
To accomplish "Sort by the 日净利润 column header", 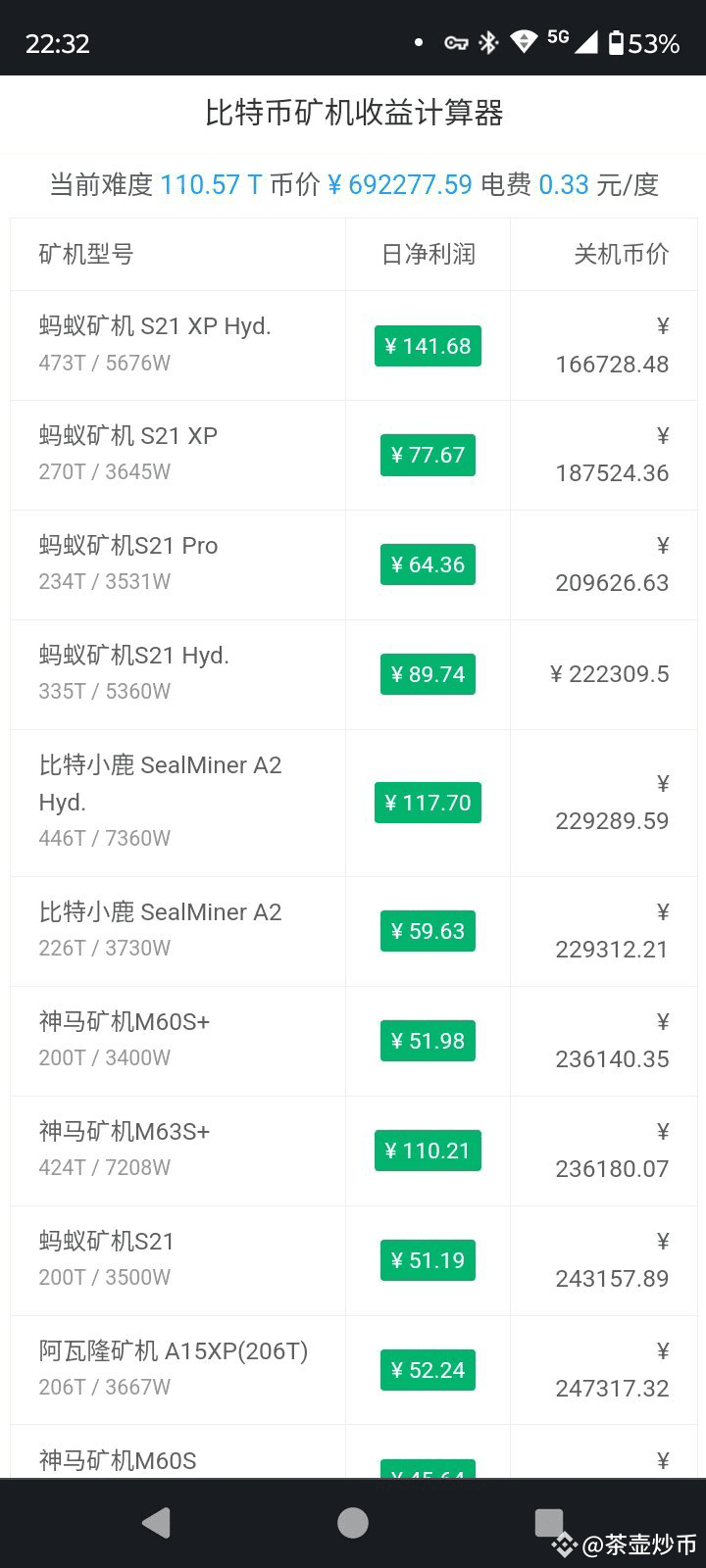I will click(428, 254).
